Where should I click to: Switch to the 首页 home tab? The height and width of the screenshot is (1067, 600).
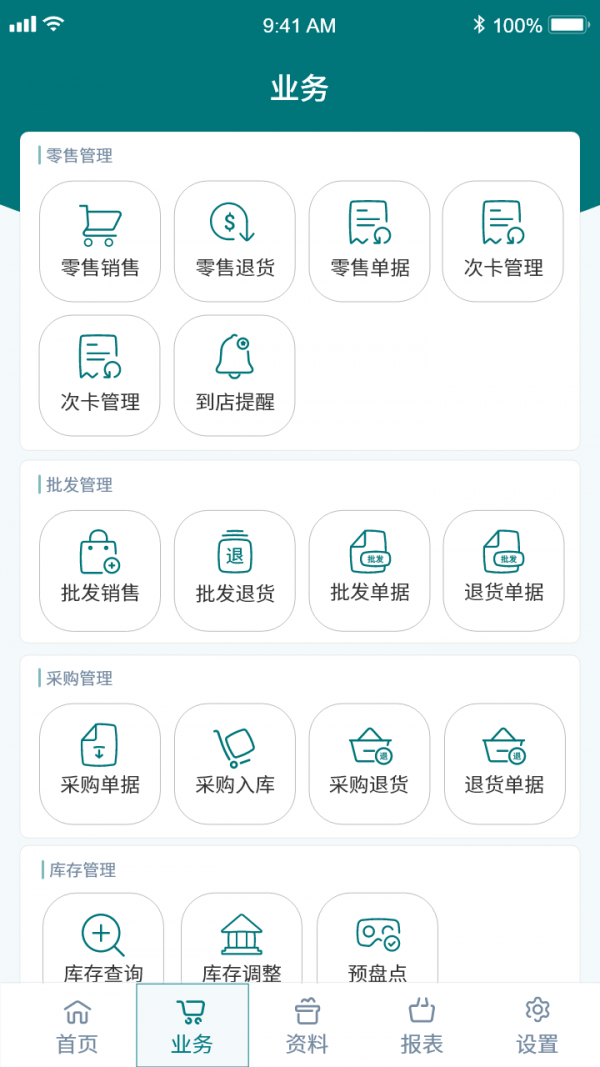click(x=77, y=1026)
